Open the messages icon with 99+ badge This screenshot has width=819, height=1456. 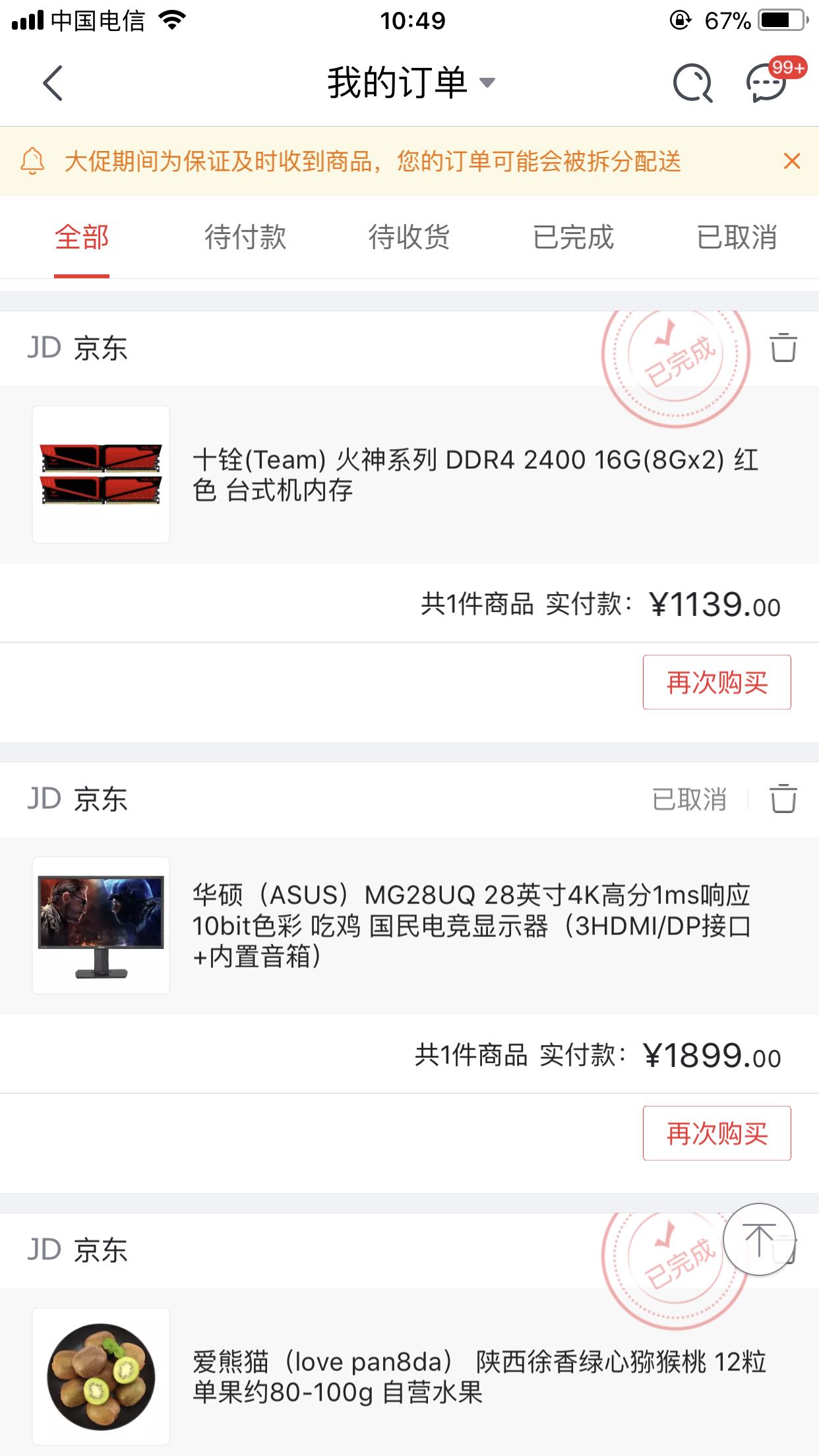pyautogui.click(x=768, y=83)
